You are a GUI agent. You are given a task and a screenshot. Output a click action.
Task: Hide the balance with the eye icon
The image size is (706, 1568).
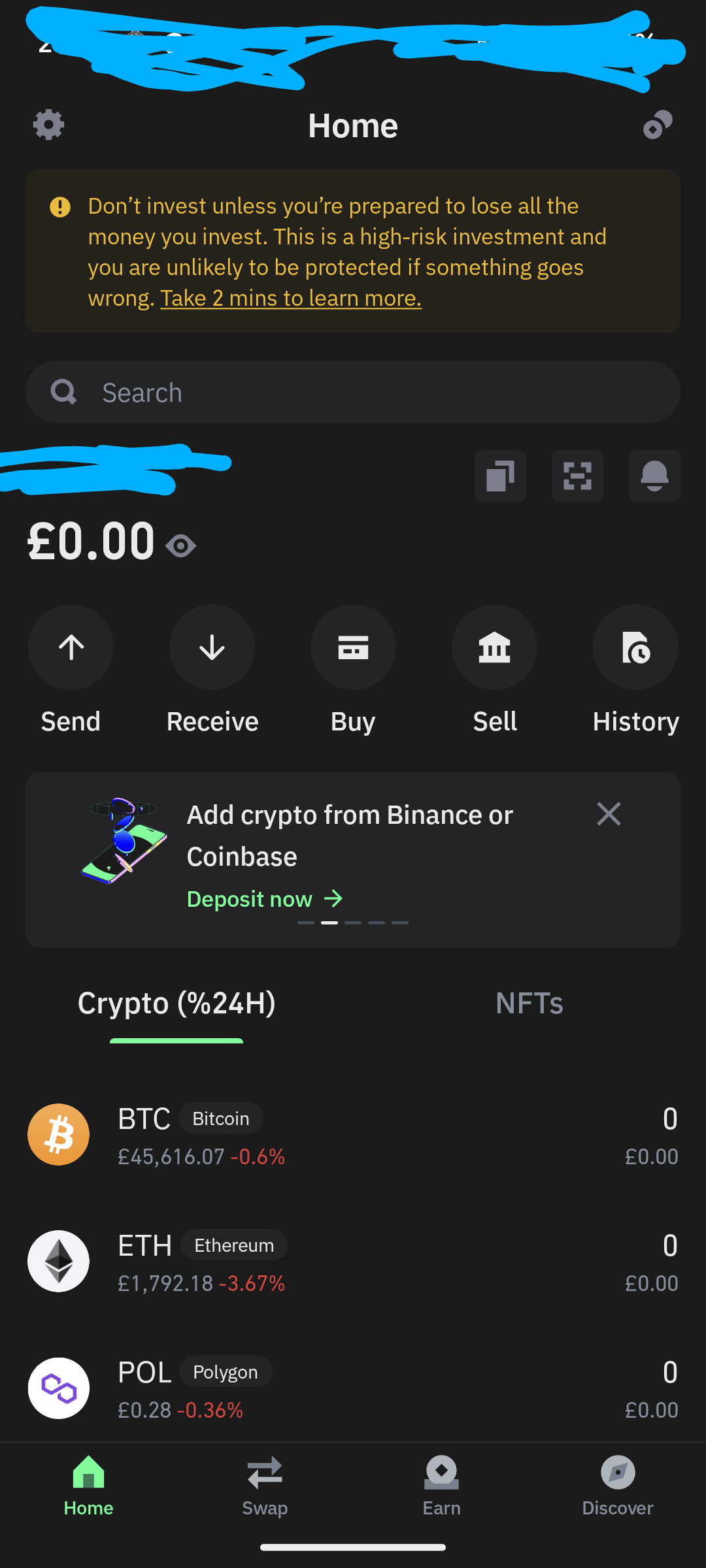pyautogui.click(x=181, y=546)
